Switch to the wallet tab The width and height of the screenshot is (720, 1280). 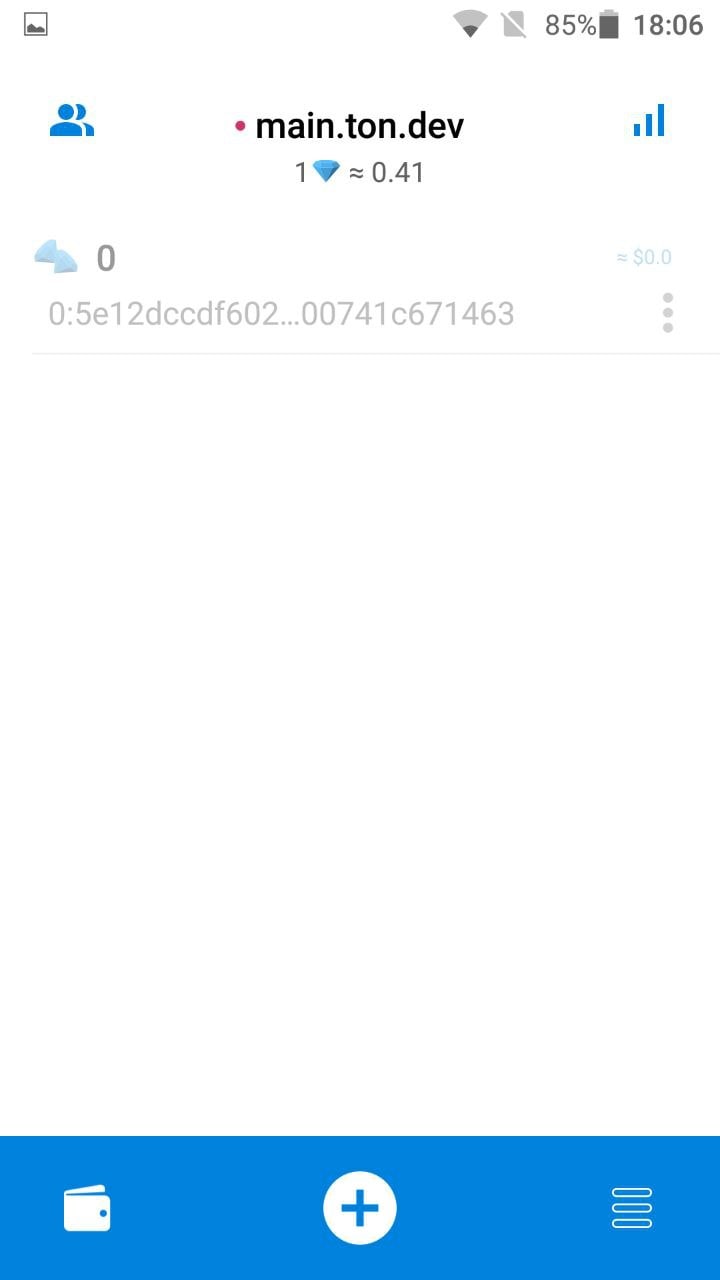(x=87, y=1208)
